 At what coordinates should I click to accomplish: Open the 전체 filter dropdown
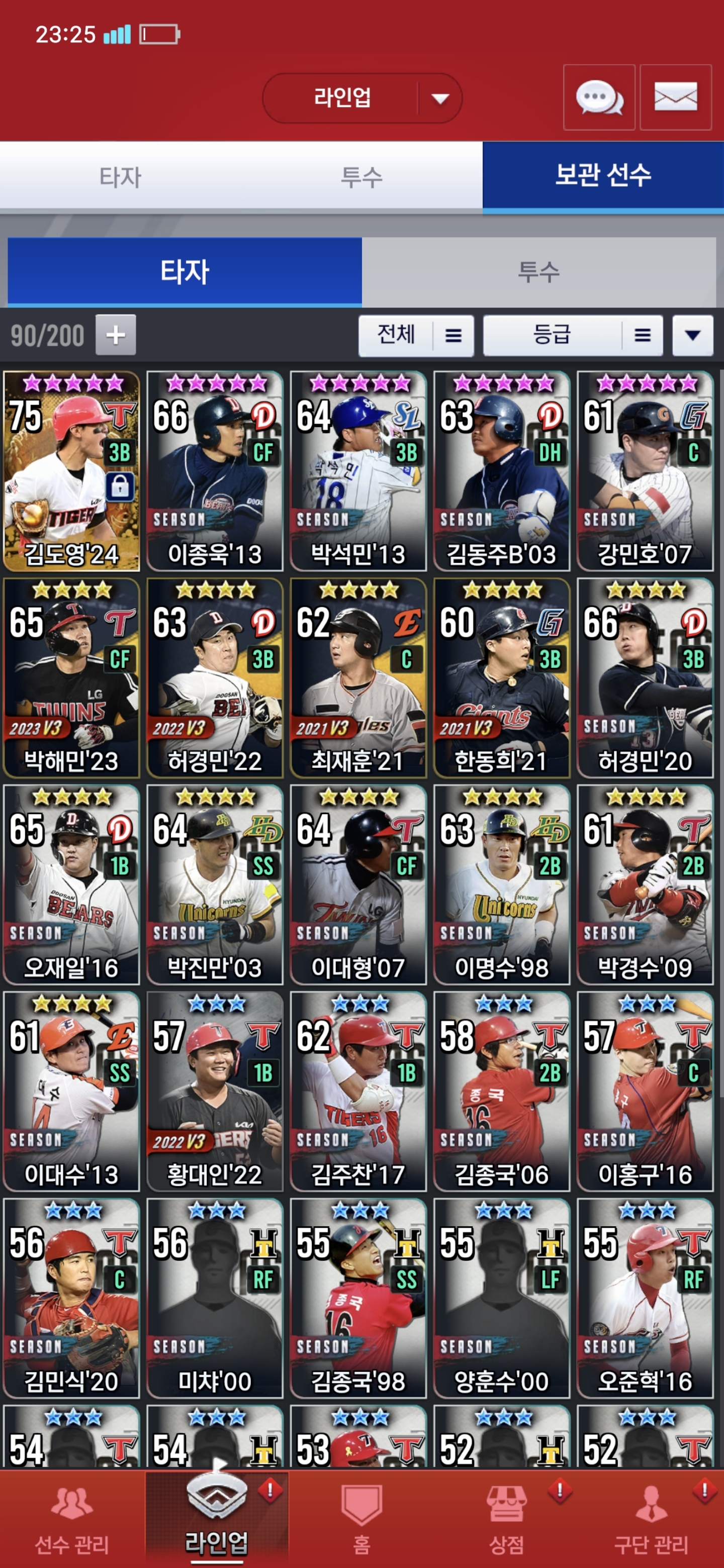tap(416, 335)
